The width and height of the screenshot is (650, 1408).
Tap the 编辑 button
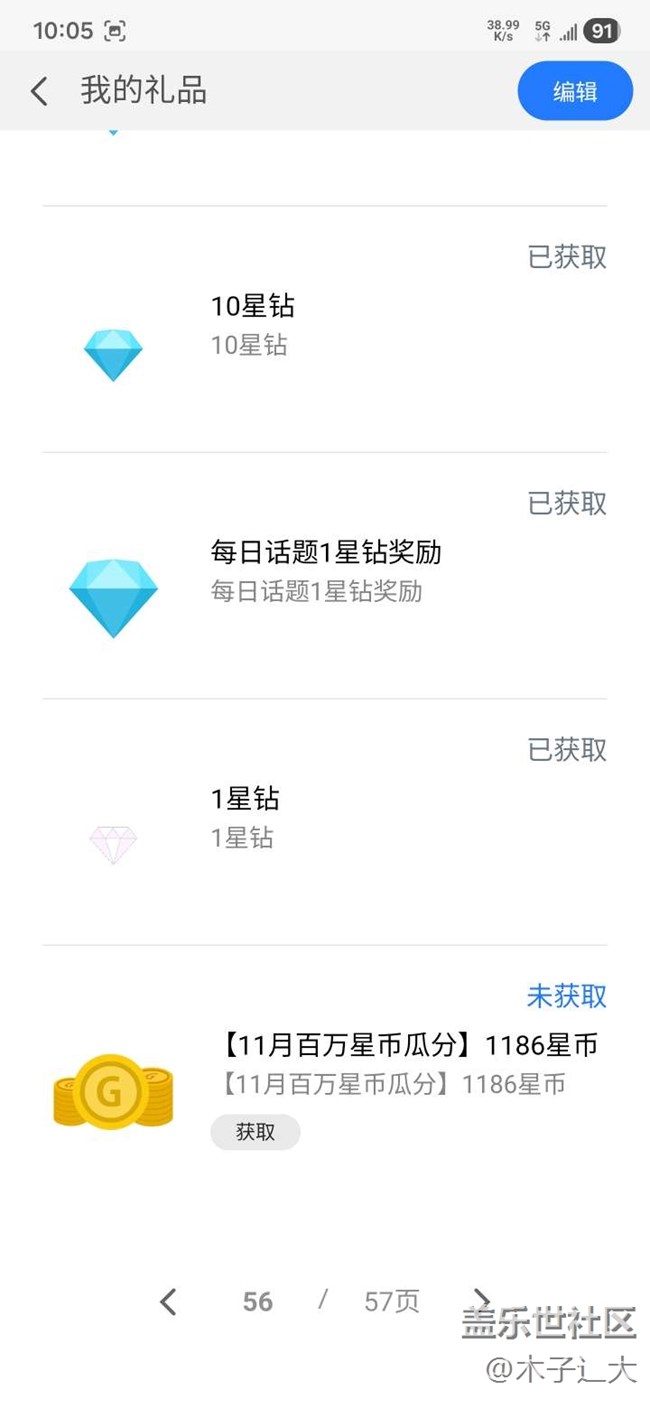pyautogui.click(x=575, y=91)
